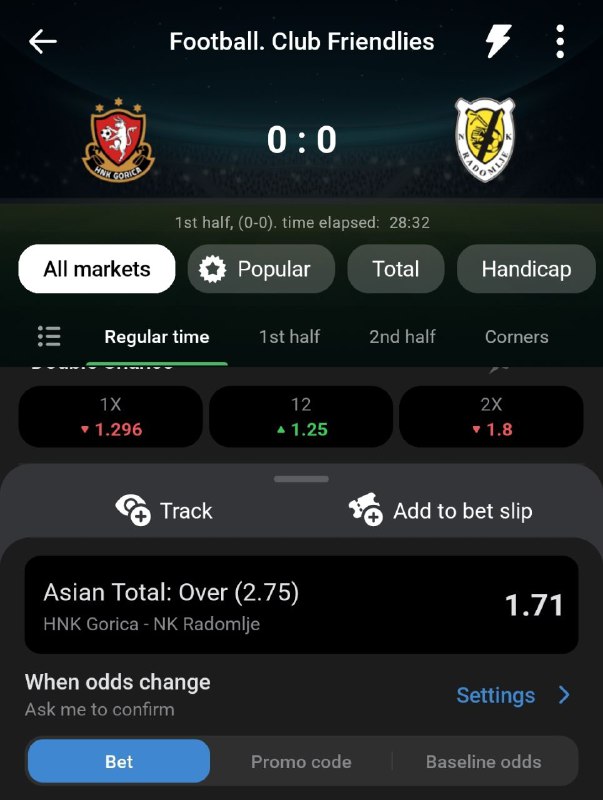Switch to the 1st half tab
Image resolution: width=603 pixels, height=800 pixels.
coord(289,337)
